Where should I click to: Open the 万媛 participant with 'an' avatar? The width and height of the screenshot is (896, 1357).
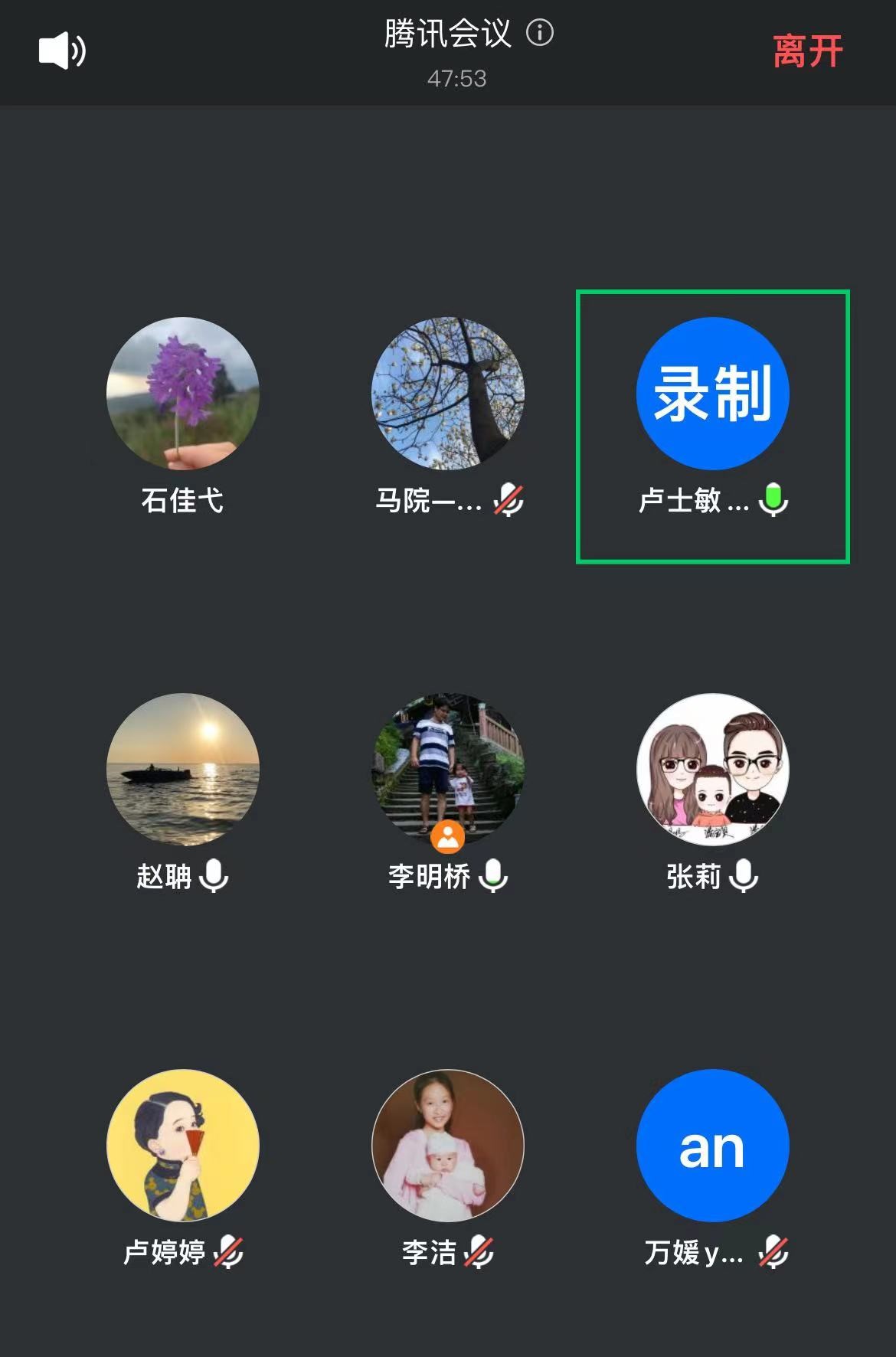tap(712, 1146)
